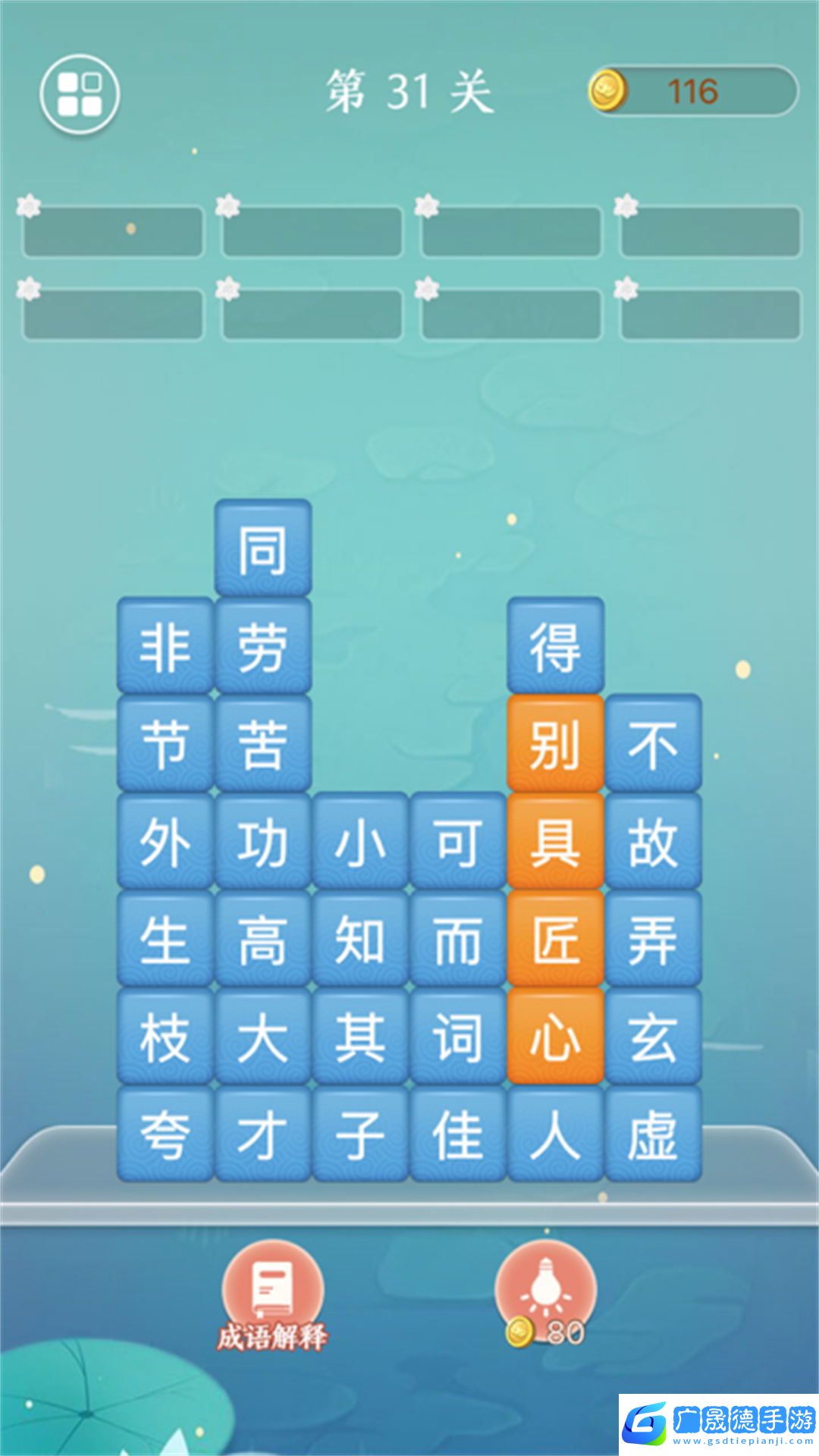The width and height of the screenshot is (819, 1456).
Task: Choose the orange 匠 tile
Action: (x=555, y=939)
